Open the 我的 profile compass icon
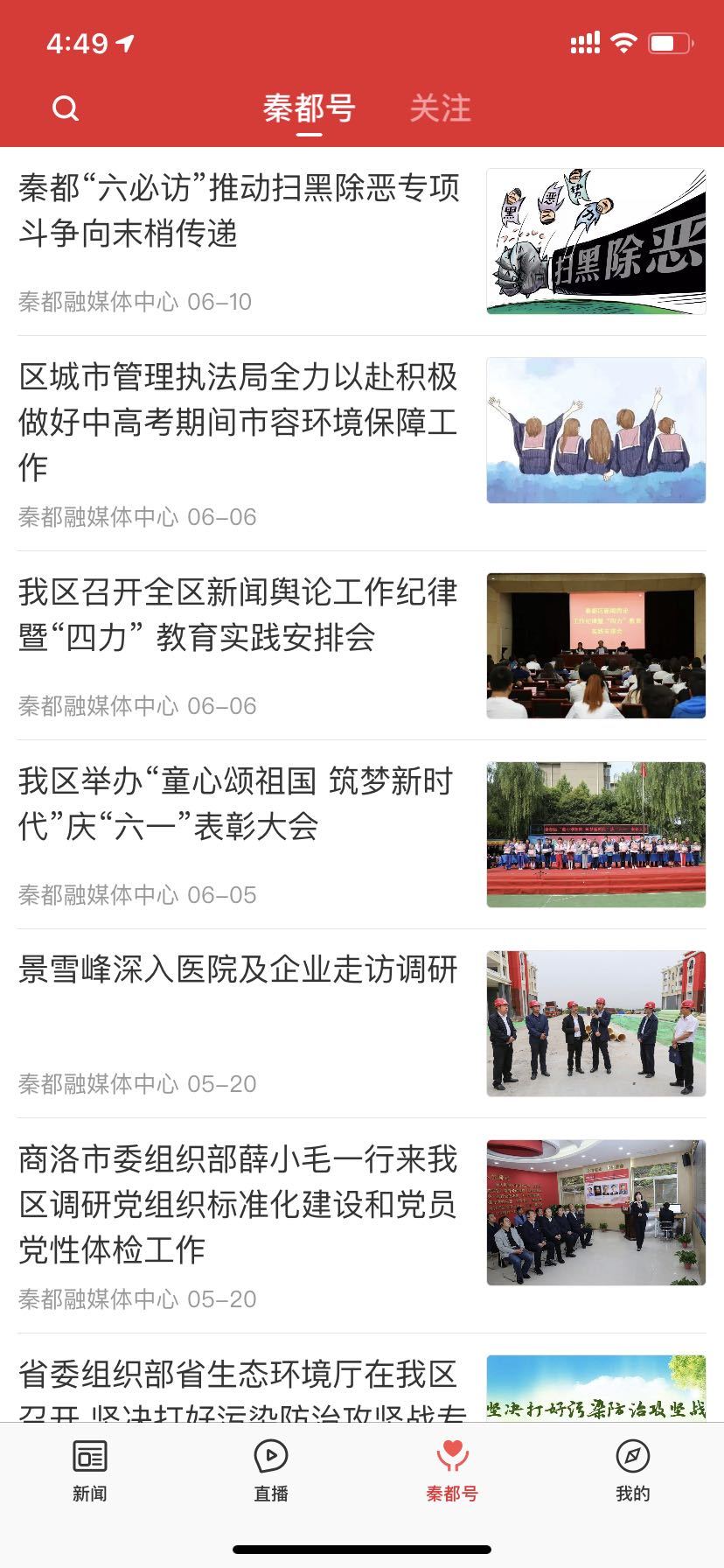This screenshot has width=724, height=1568. pyautogui.click(x=633, y=1455)
